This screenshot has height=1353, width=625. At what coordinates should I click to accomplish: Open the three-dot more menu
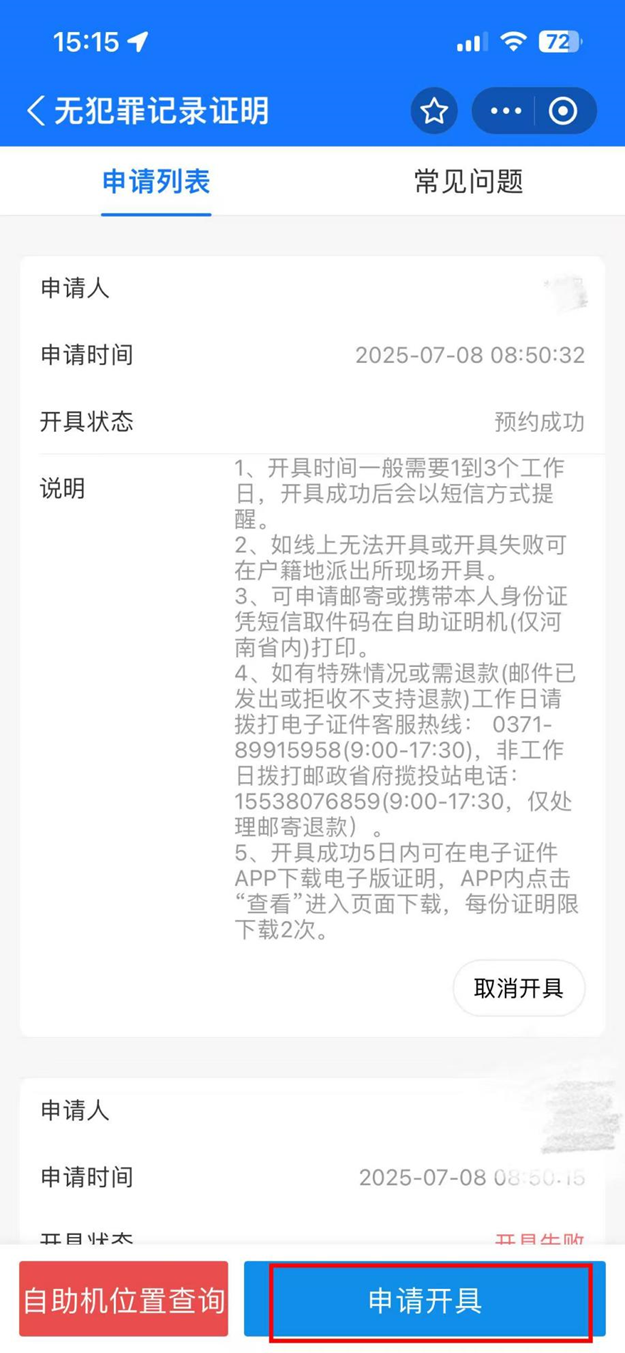coord(506,111)
